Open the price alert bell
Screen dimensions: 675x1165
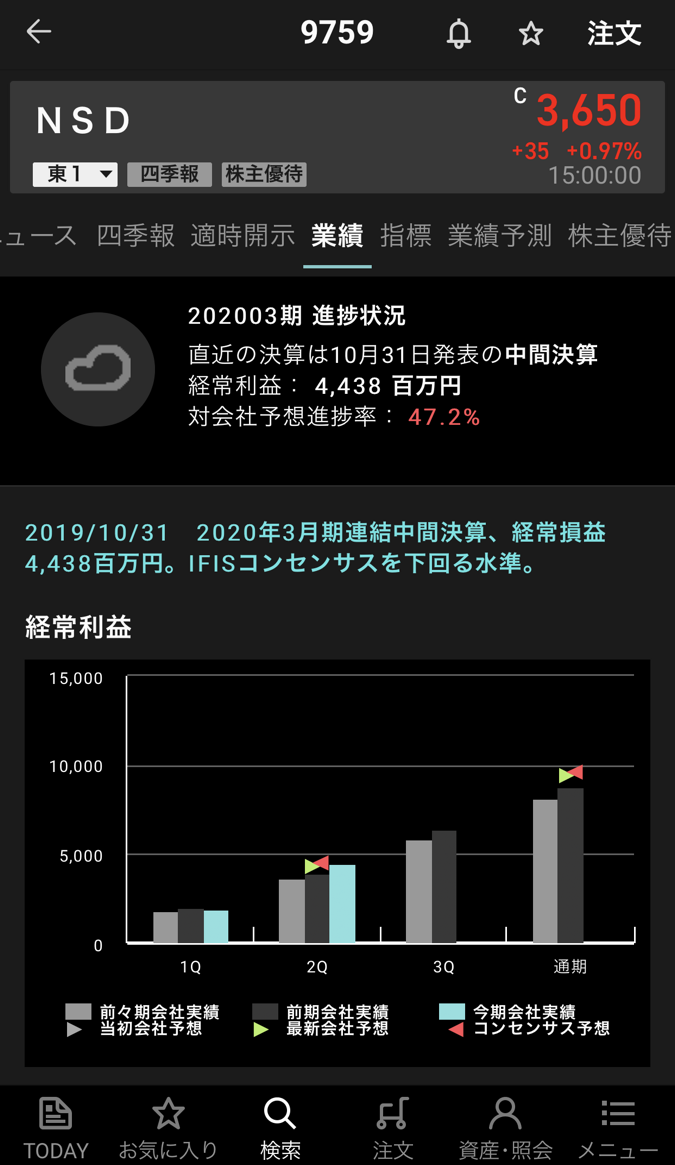[x=459, y=34]
